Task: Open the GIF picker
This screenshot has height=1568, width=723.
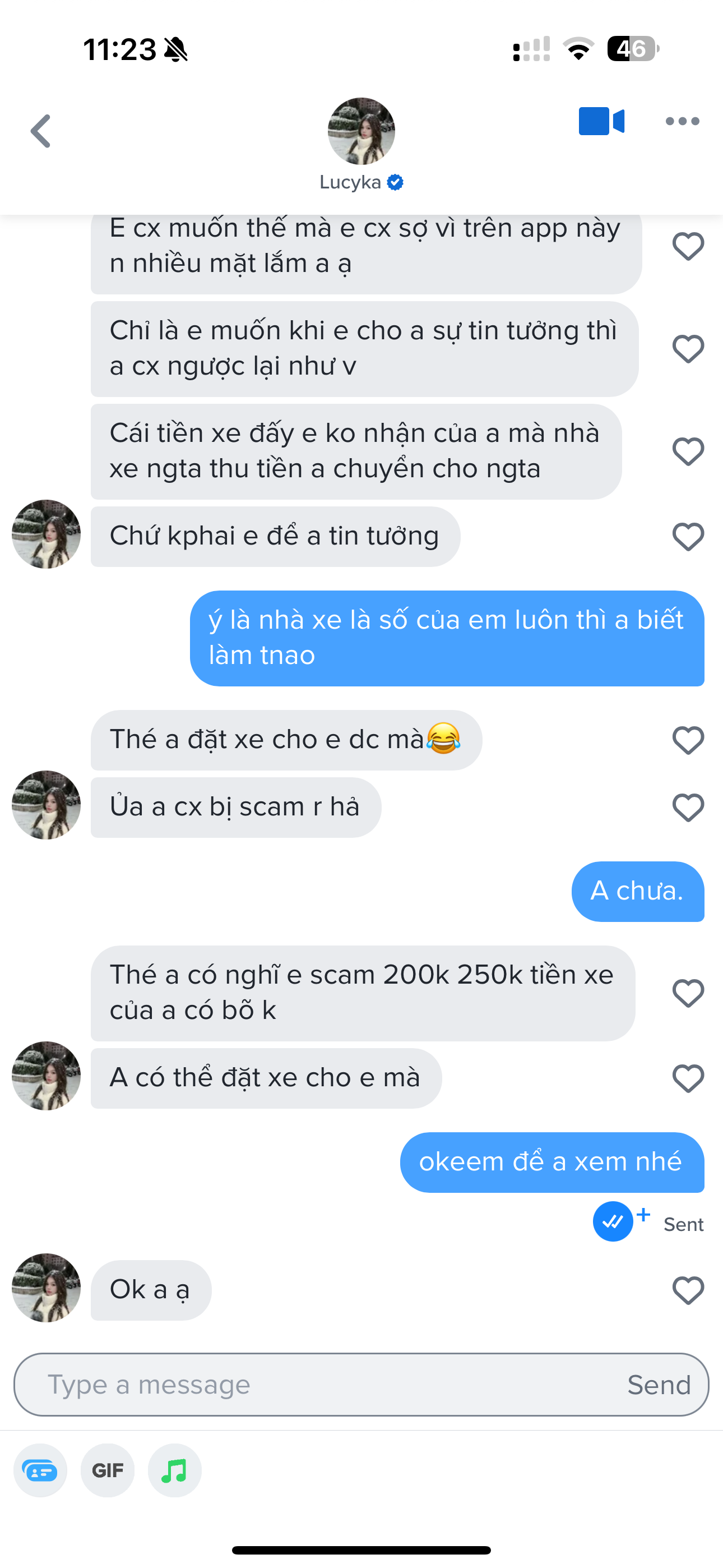Action: click(108, 1470)
